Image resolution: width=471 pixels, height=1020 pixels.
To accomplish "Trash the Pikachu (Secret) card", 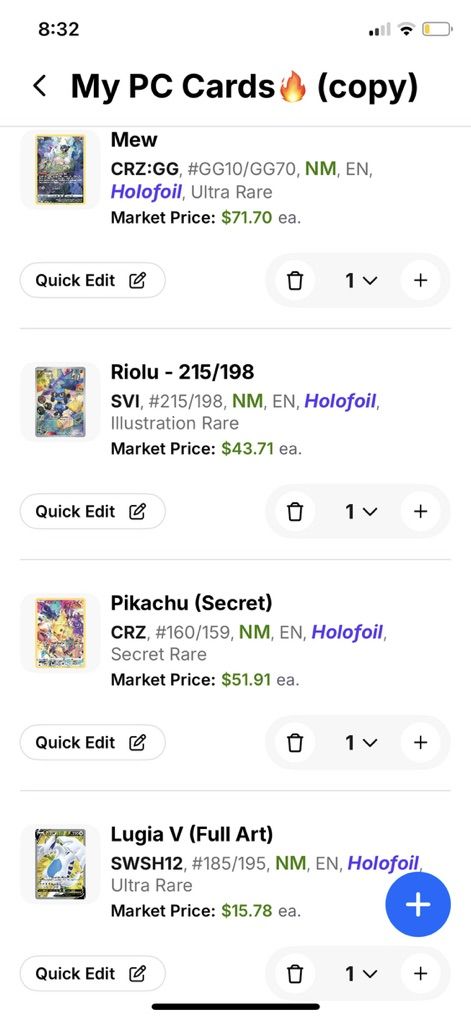I will 295,742.
